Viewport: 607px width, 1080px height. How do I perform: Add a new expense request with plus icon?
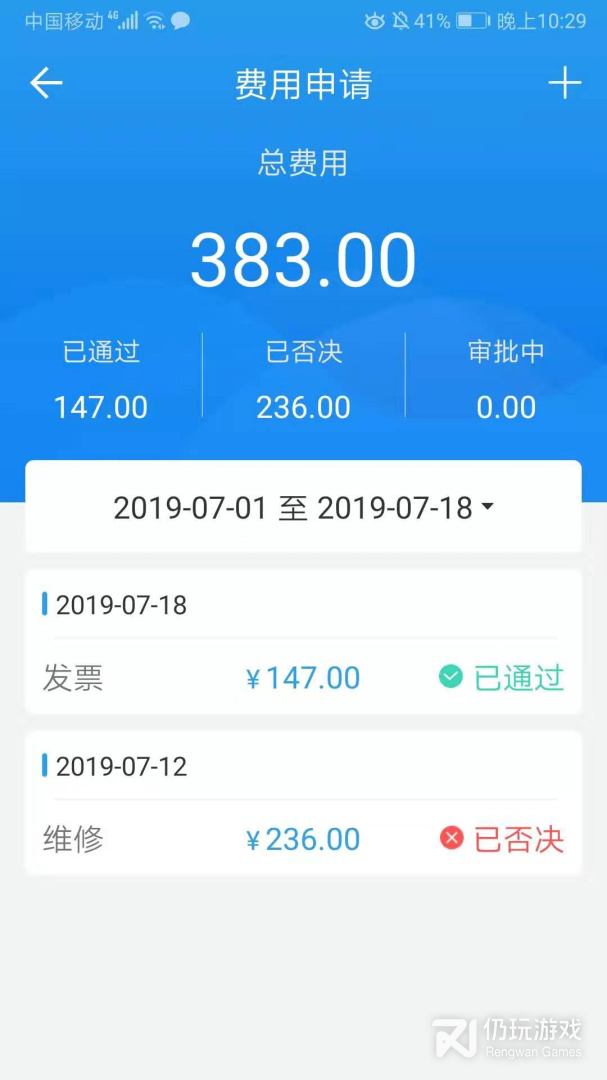pyautogui.click(x=564, y=84)
